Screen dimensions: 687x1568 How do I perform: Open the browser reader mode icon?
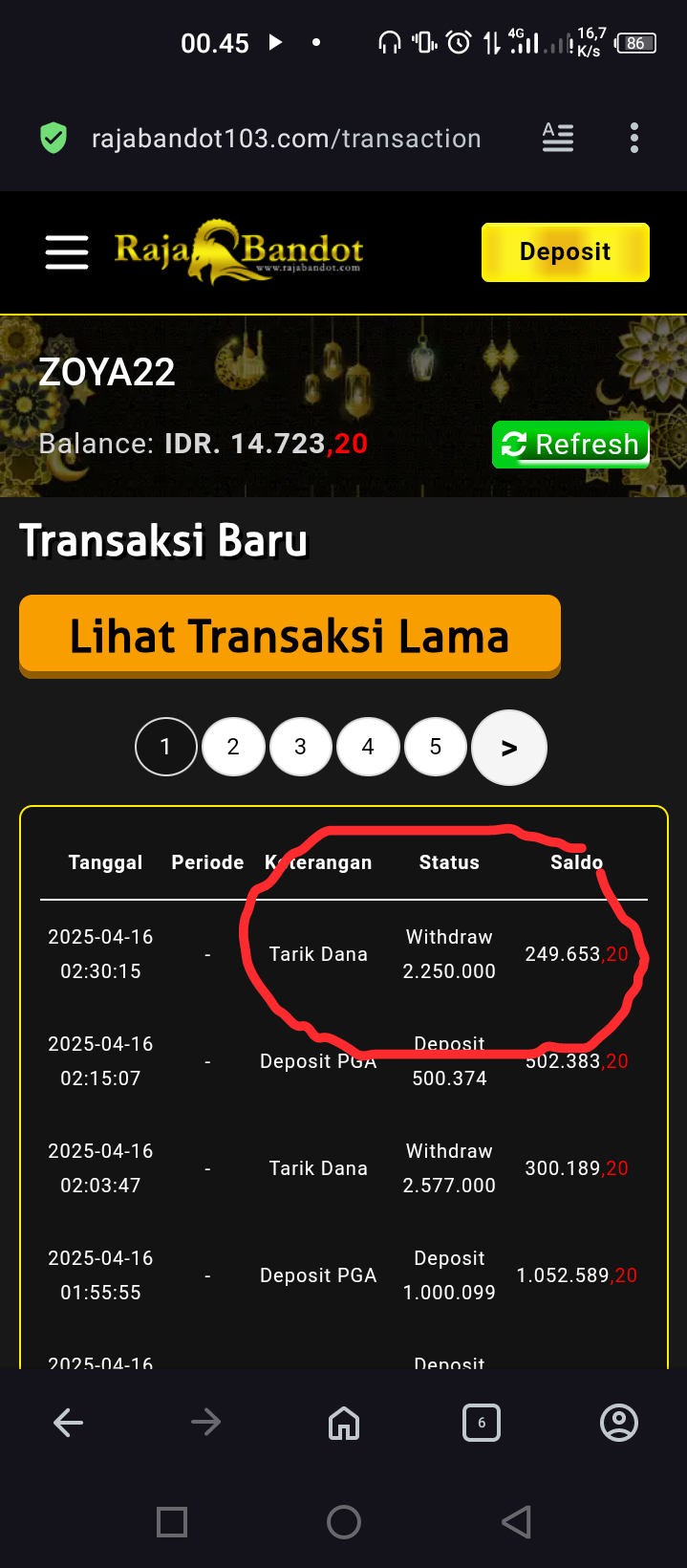coord(558,139)
